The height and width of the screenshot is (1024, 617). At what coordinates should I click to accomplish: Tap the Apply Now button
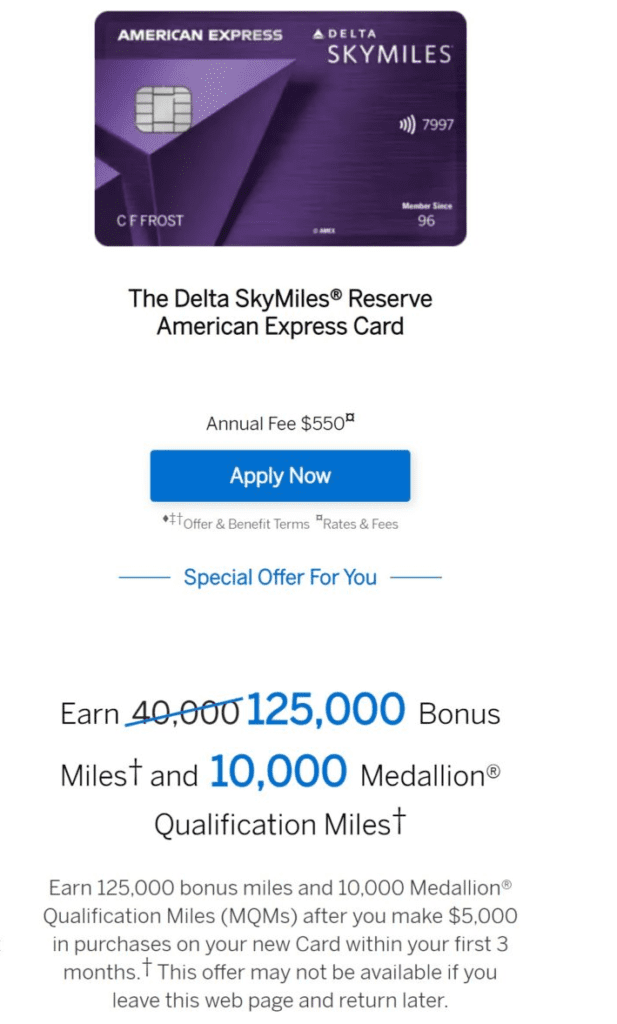(280, 476)
